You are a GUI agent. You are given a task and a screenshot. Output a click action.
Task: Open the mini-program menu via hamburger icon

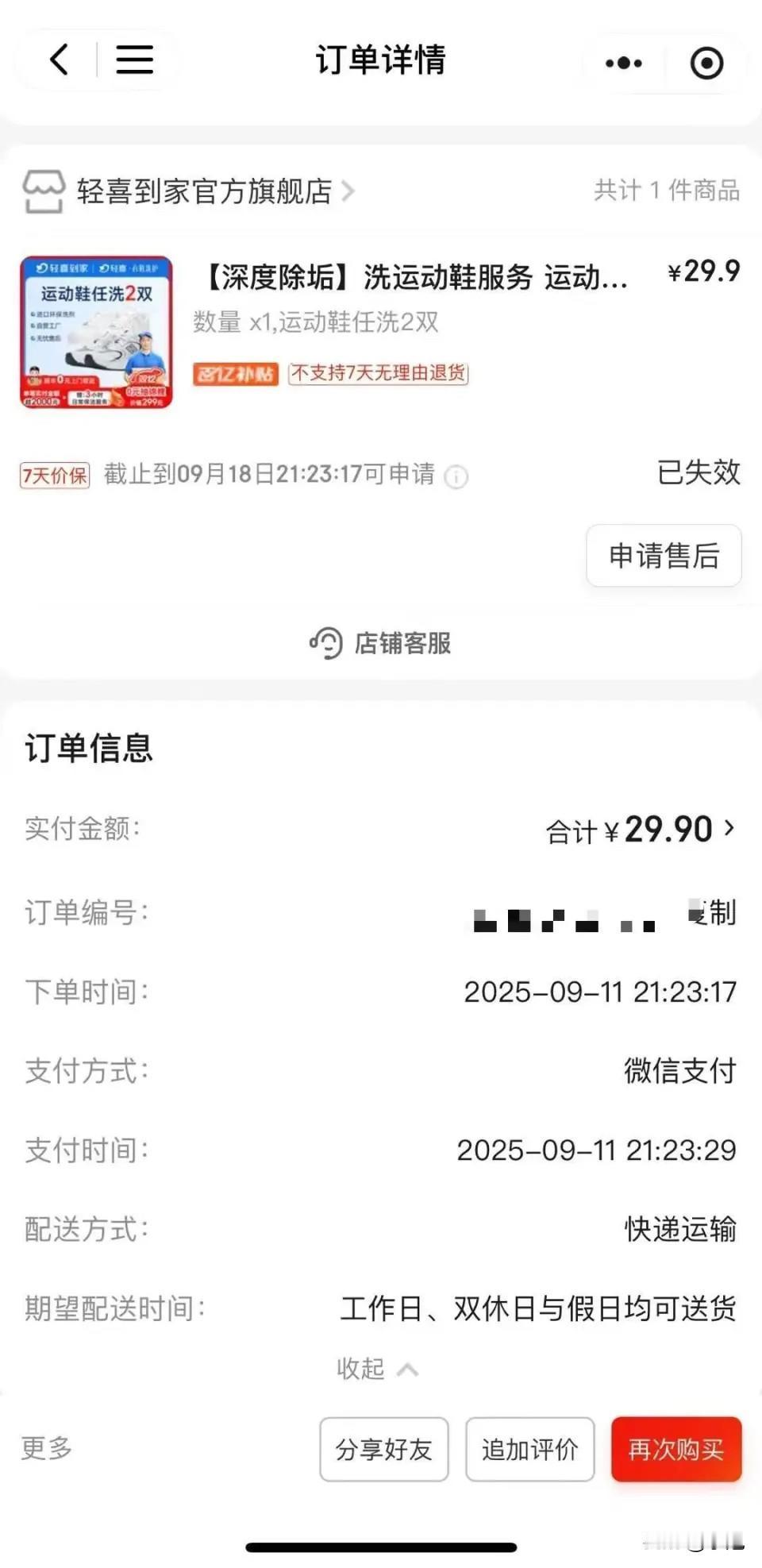coord(134,60)
